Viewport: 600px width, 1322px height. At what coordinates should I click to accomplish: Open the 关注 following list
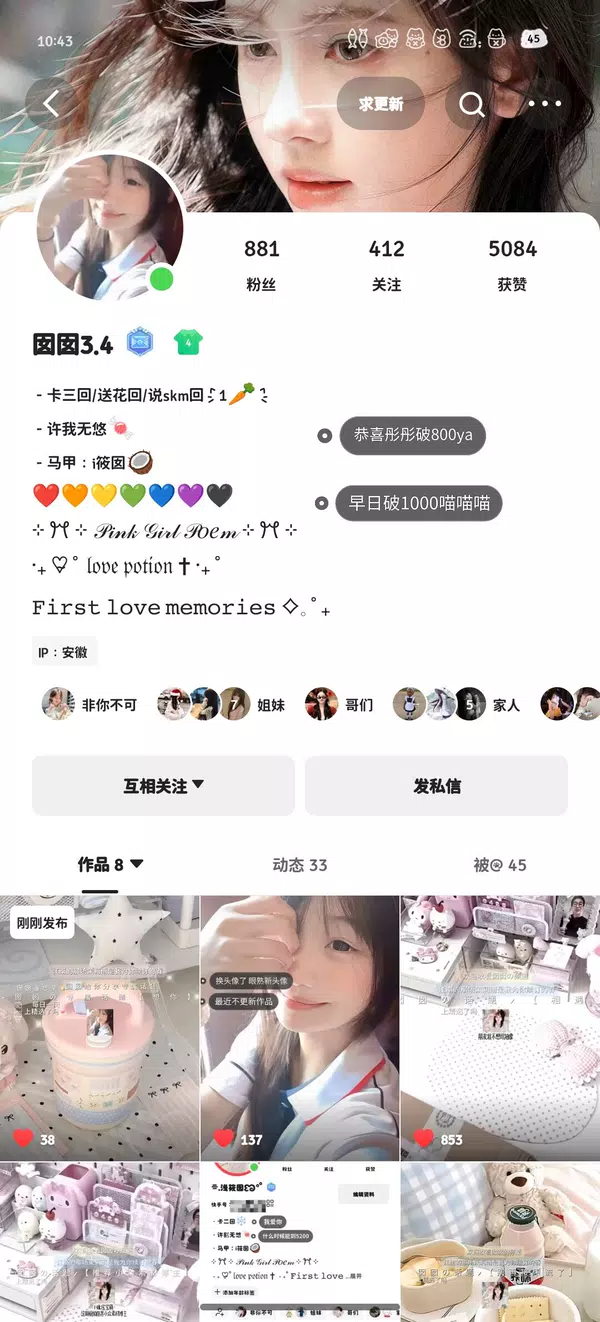point(386,264)
